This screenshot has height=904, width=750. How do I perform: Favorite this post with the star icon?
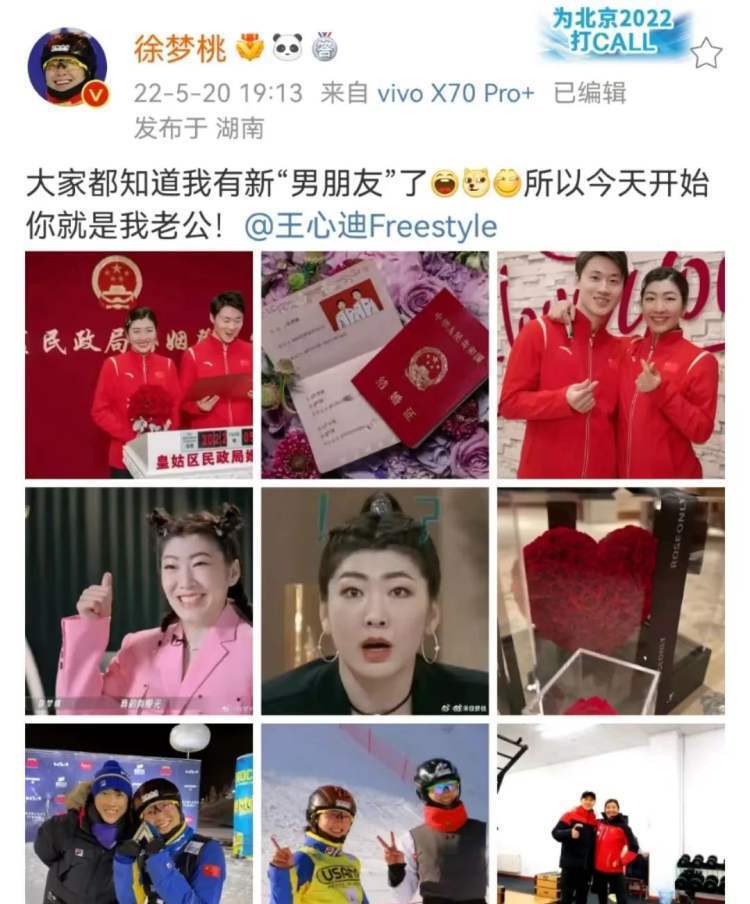pyautogui.click(x=706, y=53)
